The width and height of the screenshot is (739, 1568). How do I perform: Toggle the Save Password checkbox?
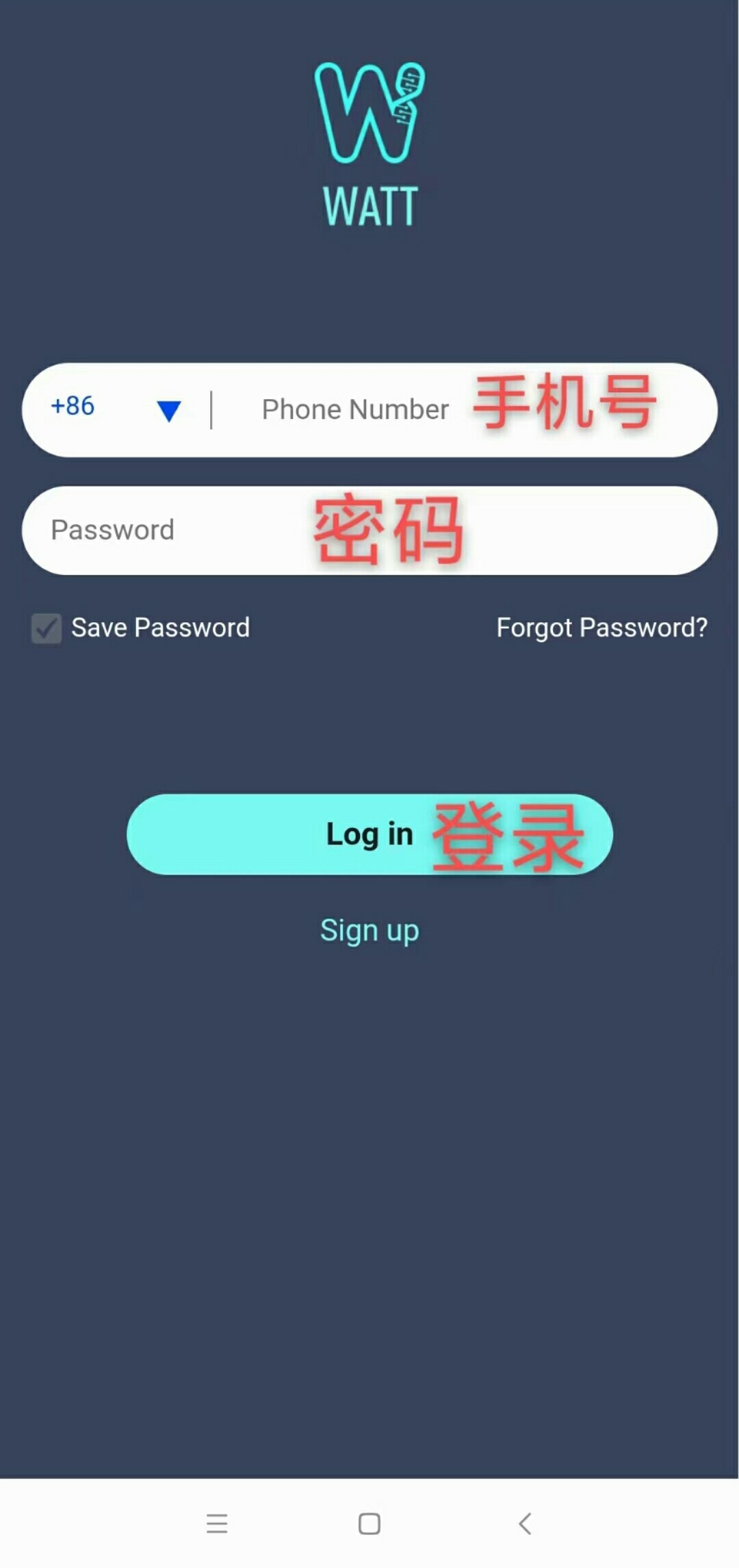[47, 628]
